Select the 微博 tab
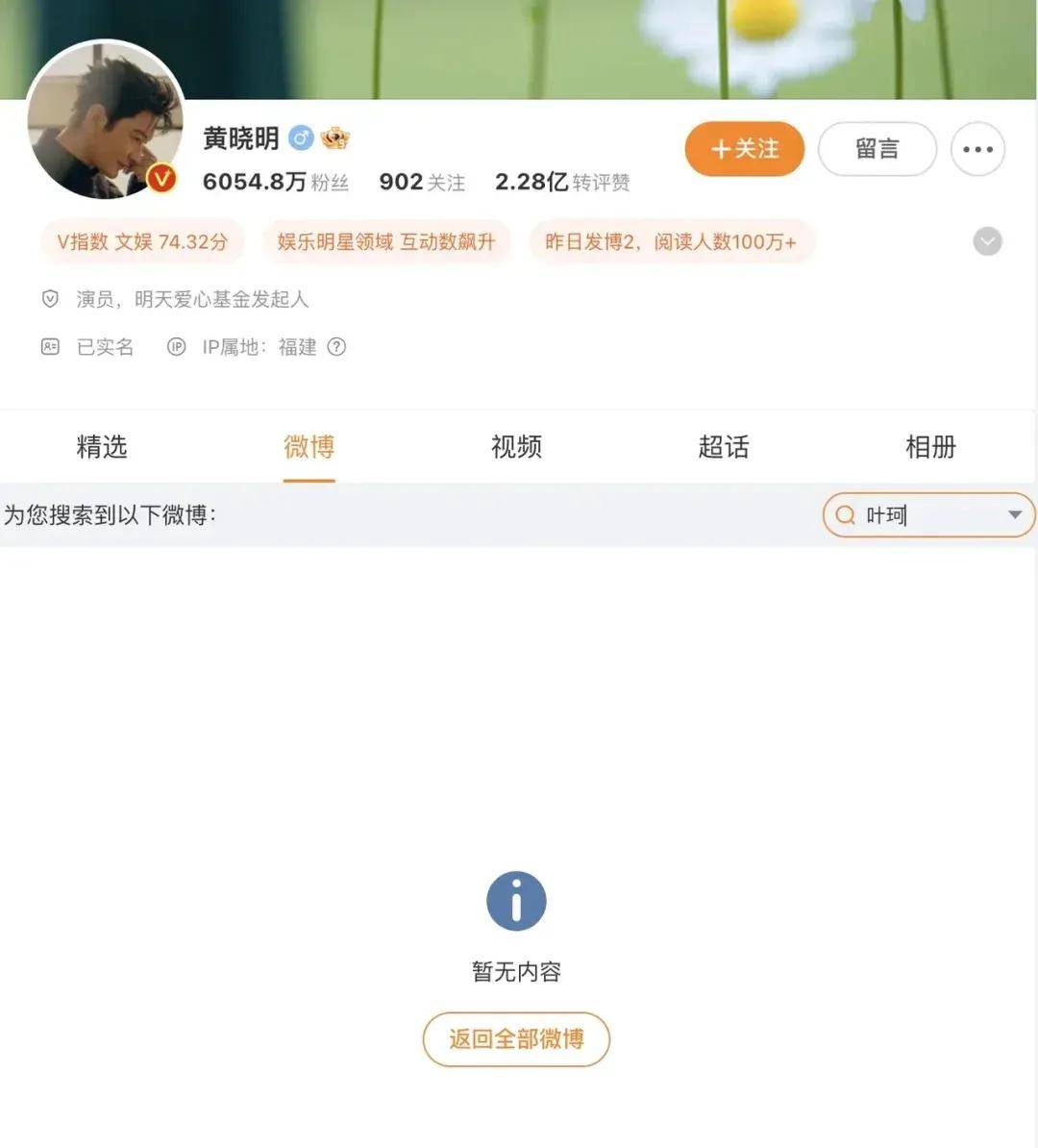Image resolution: width=1038 pixels, height=1148 pixels. click(x=309, y=447)
